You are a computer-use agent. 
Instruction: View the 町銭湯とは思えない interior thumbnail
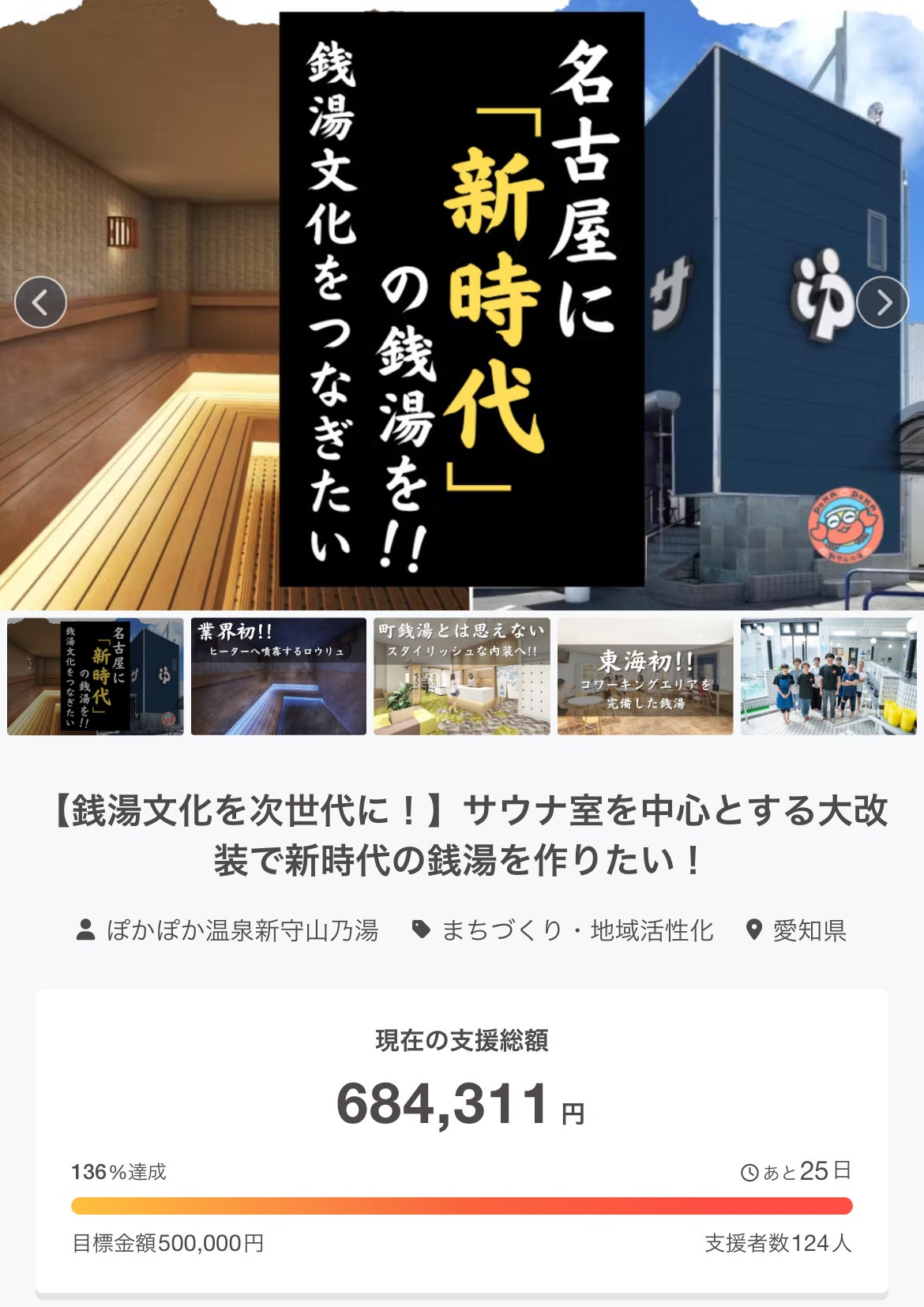(x=462, y=677)
